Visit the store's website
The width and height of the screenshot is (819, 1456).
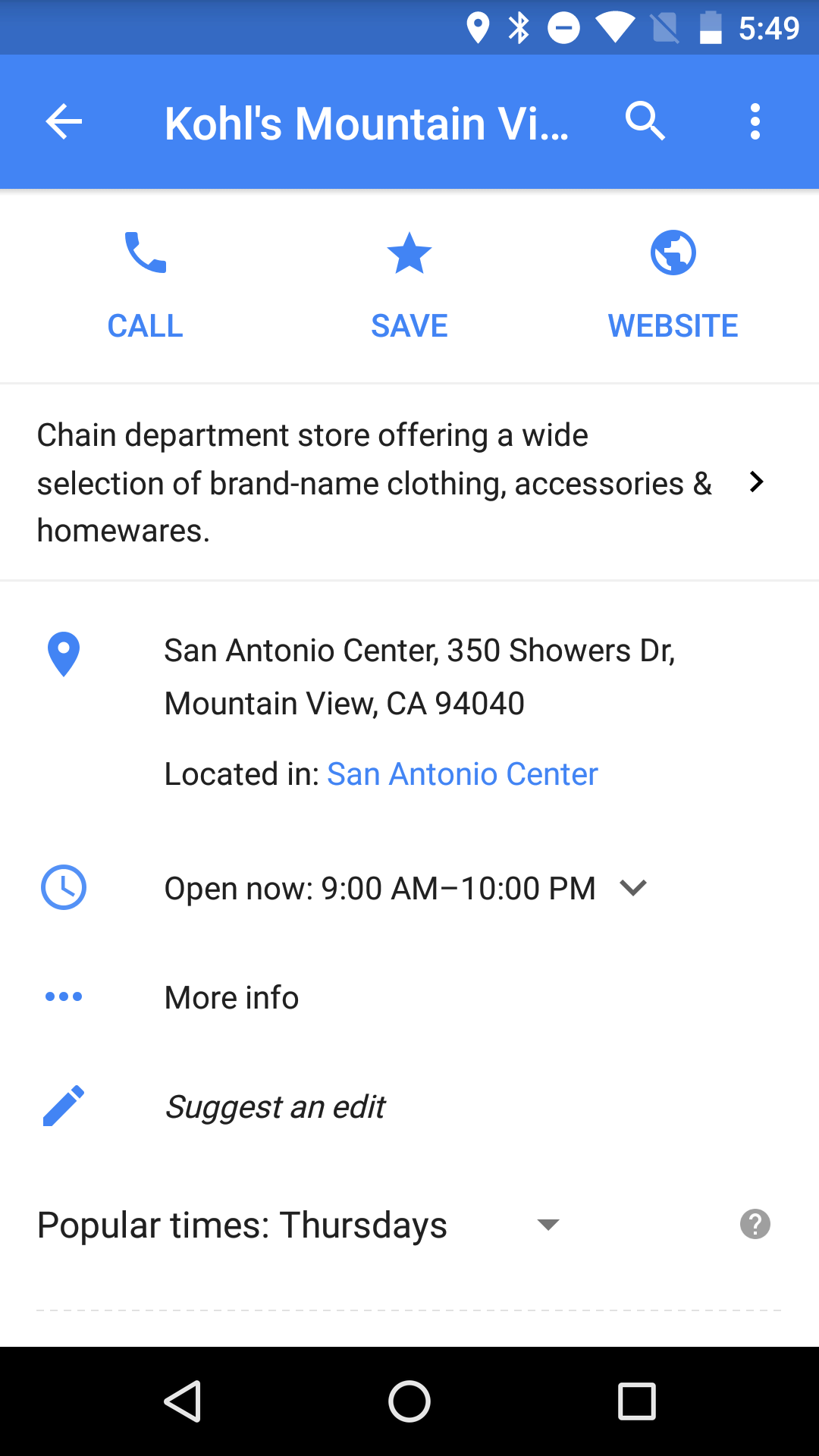673,286
